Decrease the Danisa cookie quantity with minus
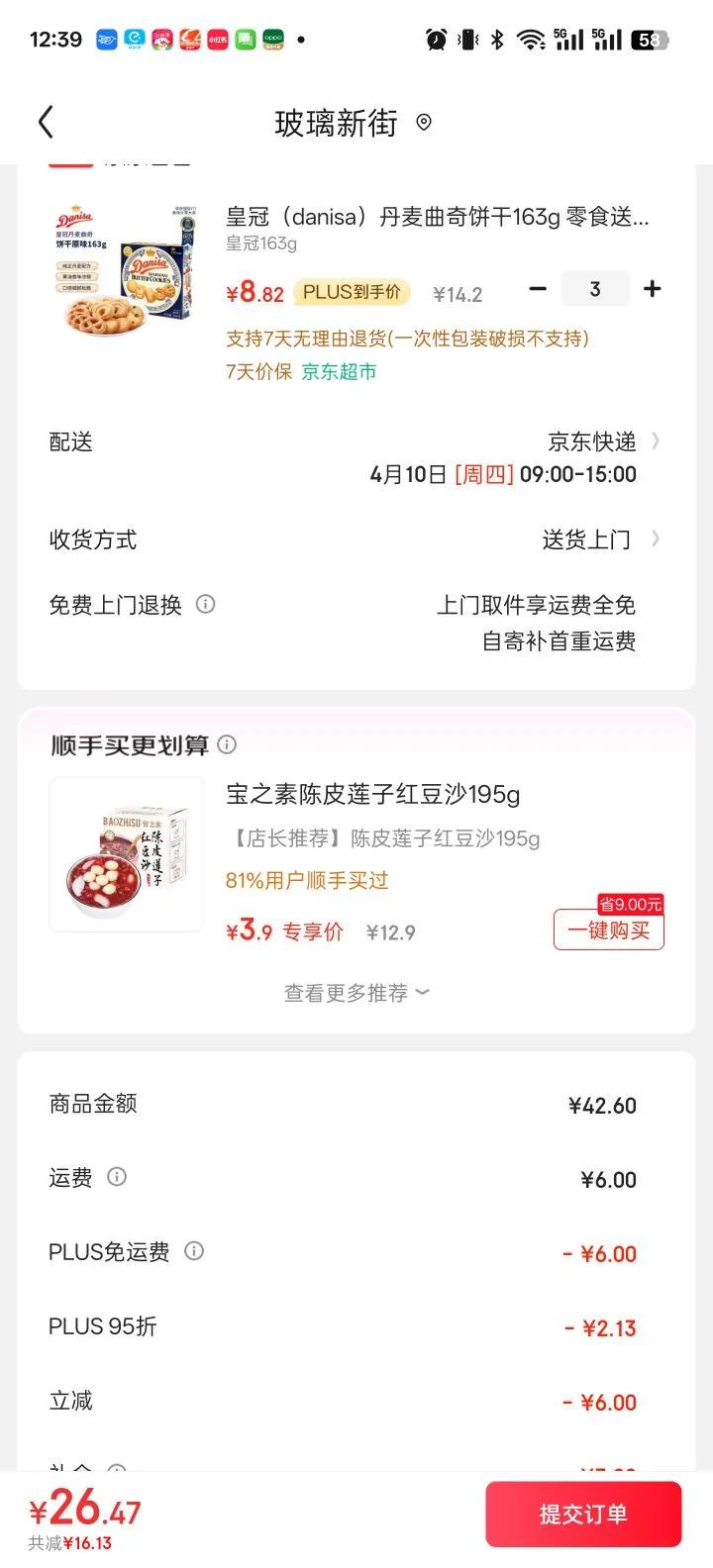This screenshot has height=1568, width=713. point(538,289)
